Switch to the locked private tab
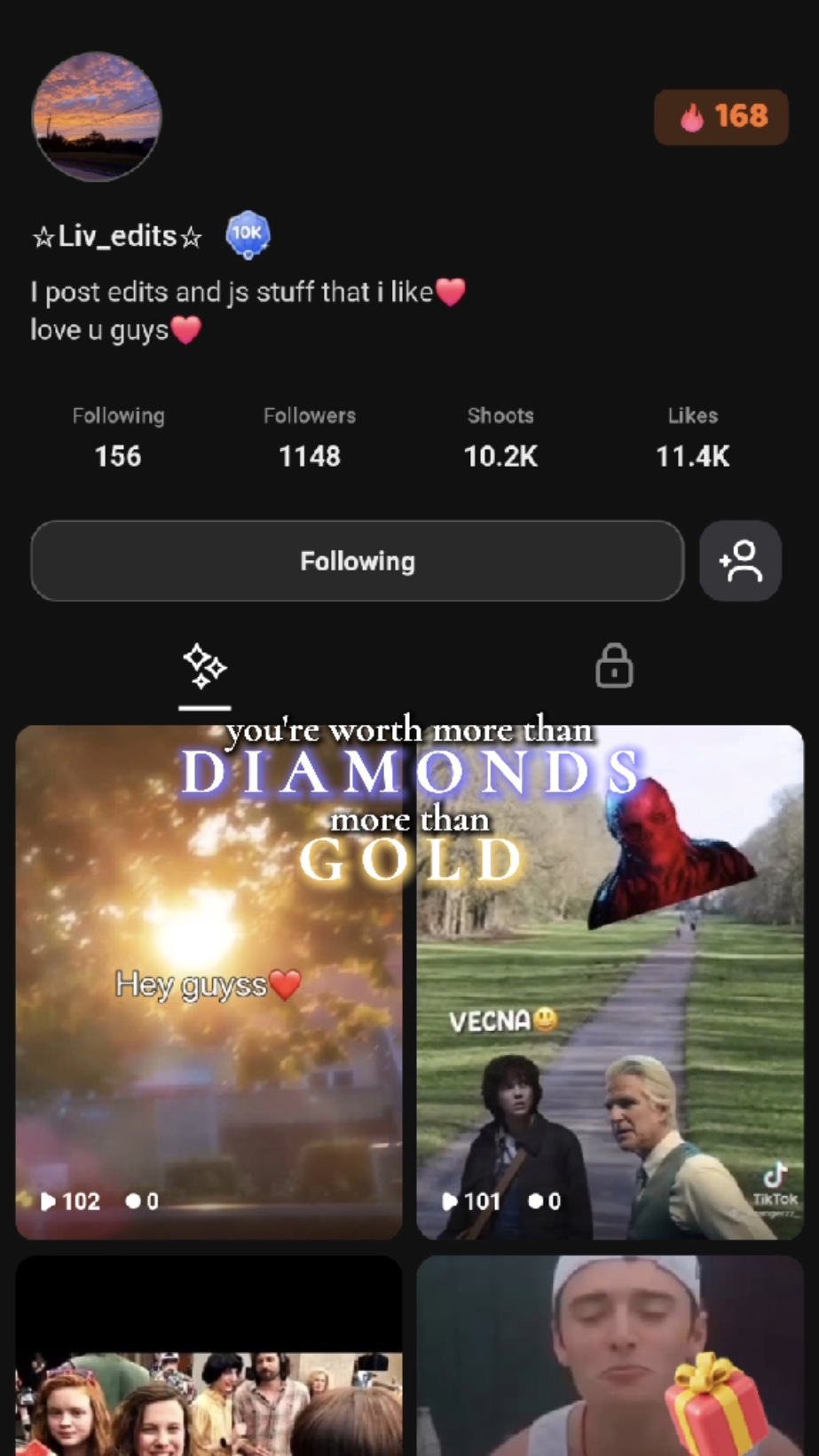The image size is (819, 1456). click(613, 666)
